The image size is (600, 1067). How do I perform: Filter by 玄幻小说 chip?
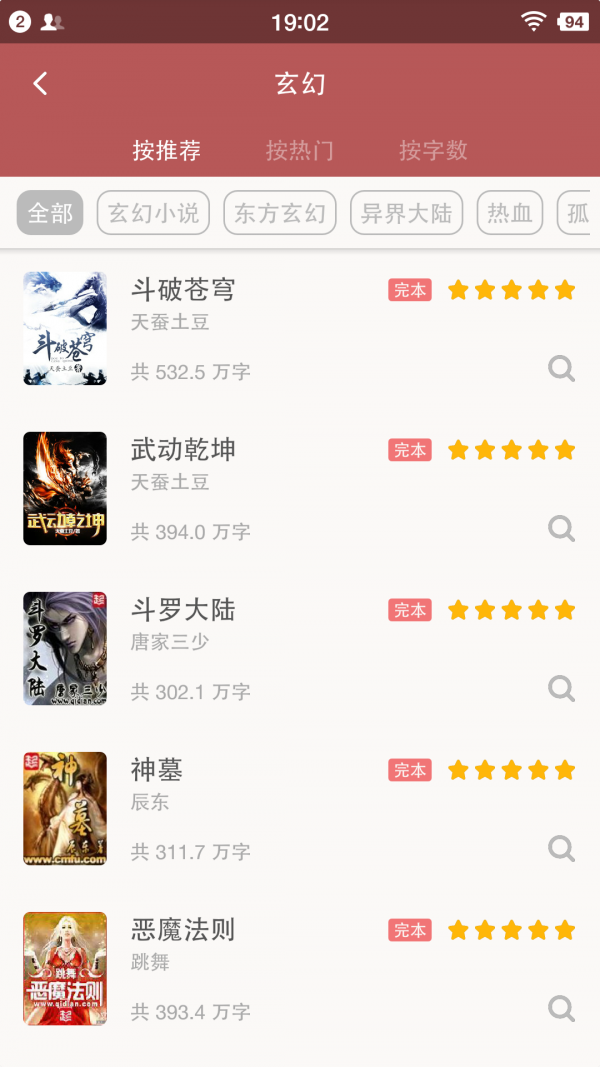(x=153, y=213)
